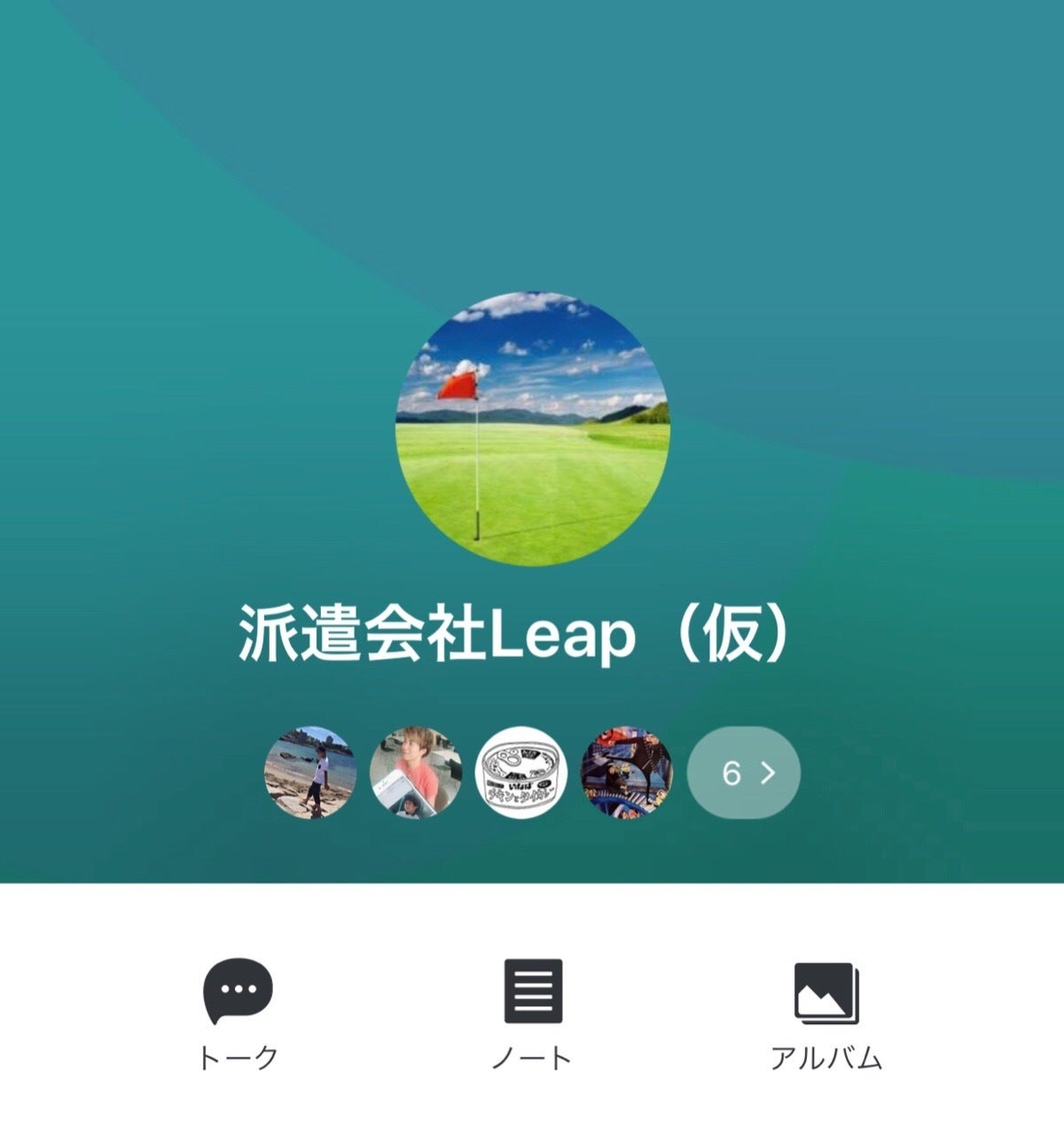Open the member avatar with beach photo
Image resolution: width=1064 pixels, height=1135 pixels.
point(311,772)
